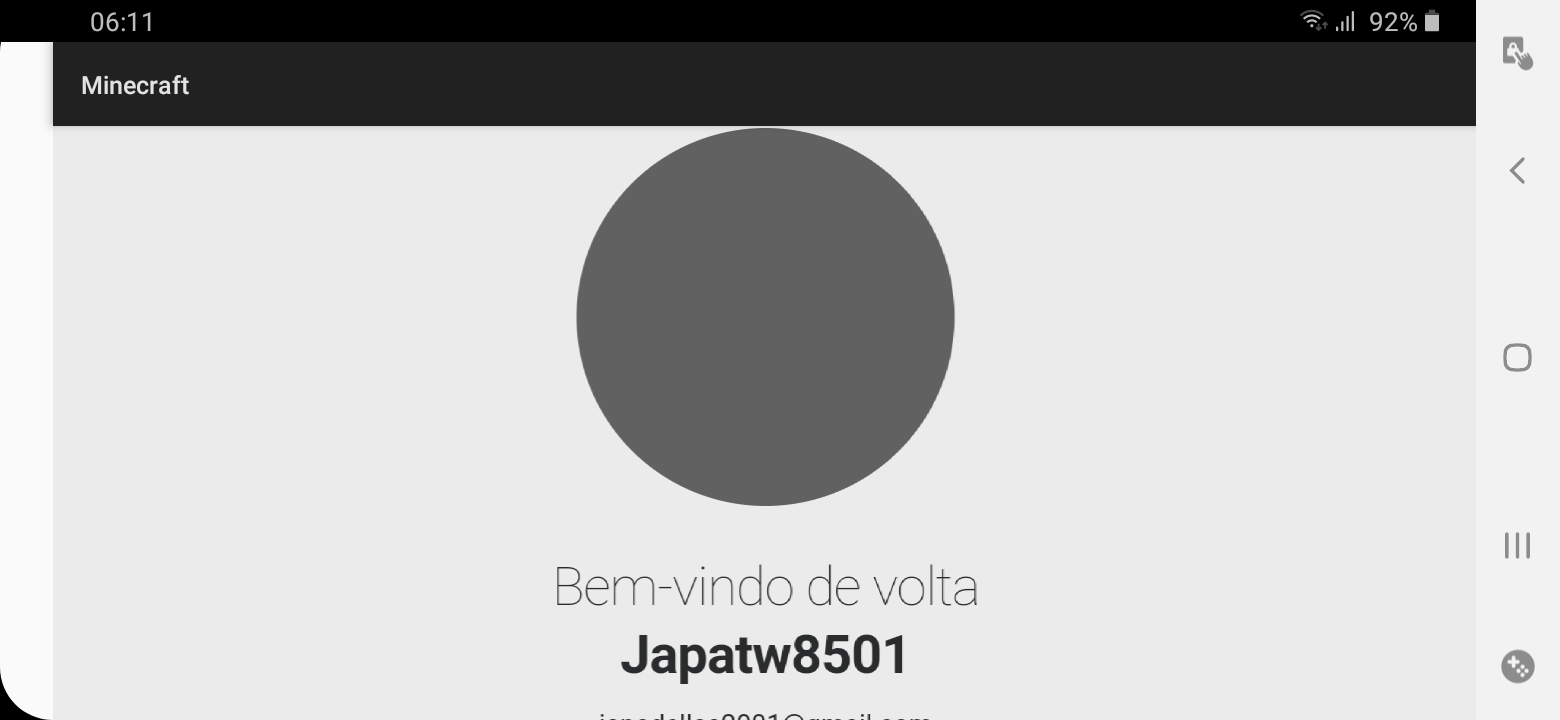Screen dimensions: 1560x720
Task: Open the recent apps view
Action: [1517, 545]
